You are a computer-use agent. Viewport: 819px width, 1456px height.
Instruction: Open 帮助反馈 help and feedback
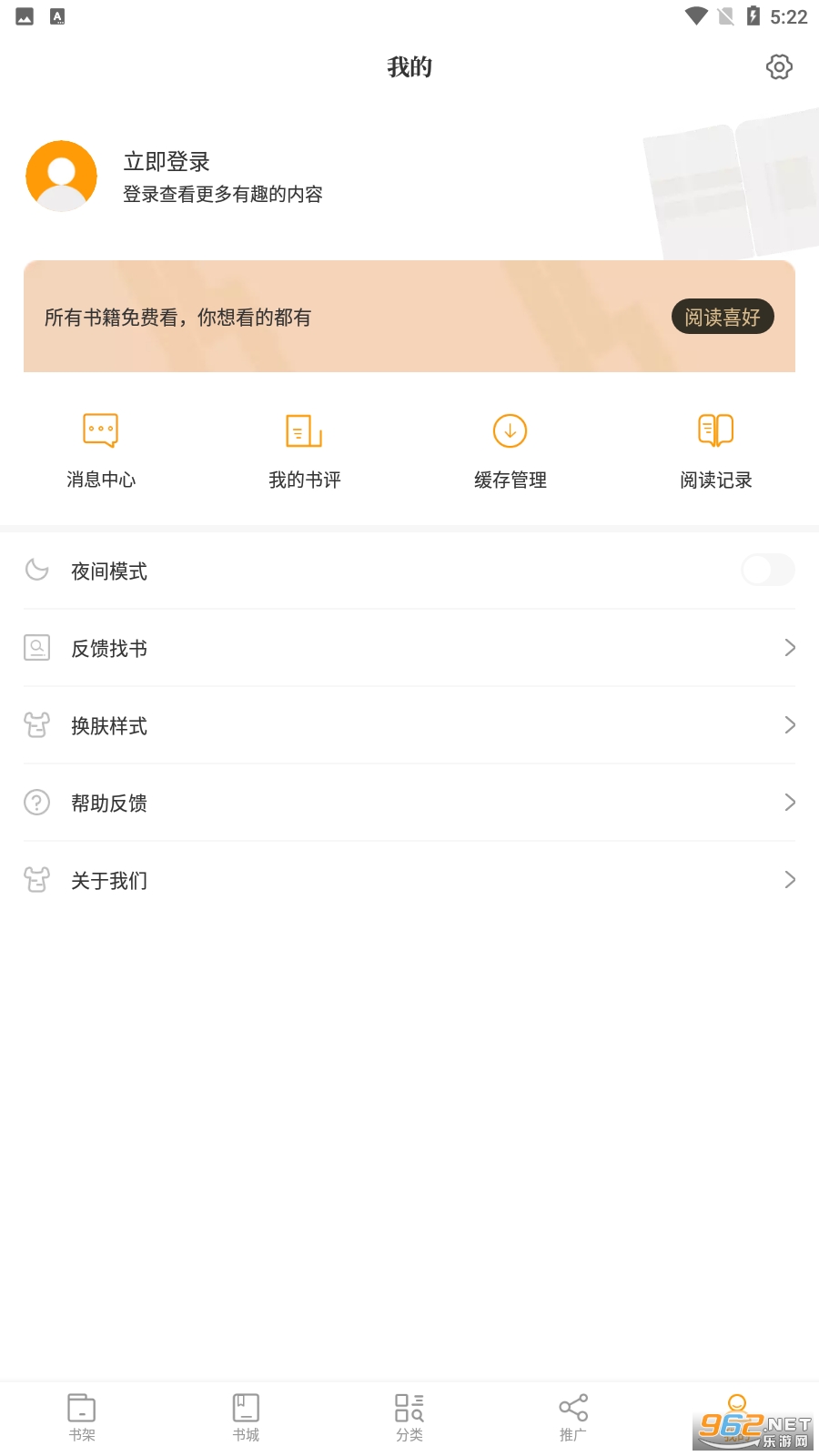[x=409, y=803]
